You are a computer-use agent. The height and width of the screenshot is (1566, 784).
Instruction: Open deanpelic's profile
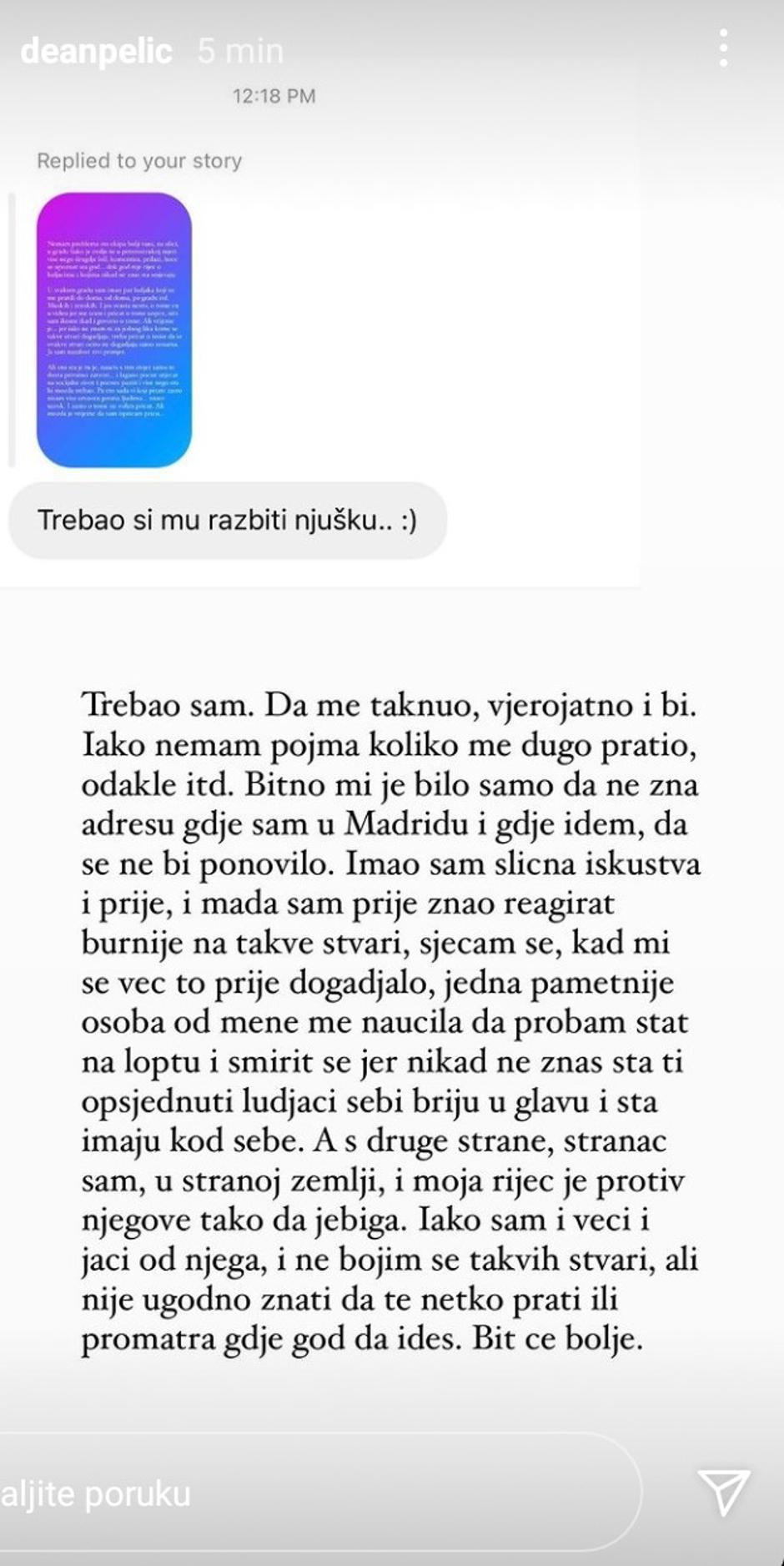coord(96,52)
